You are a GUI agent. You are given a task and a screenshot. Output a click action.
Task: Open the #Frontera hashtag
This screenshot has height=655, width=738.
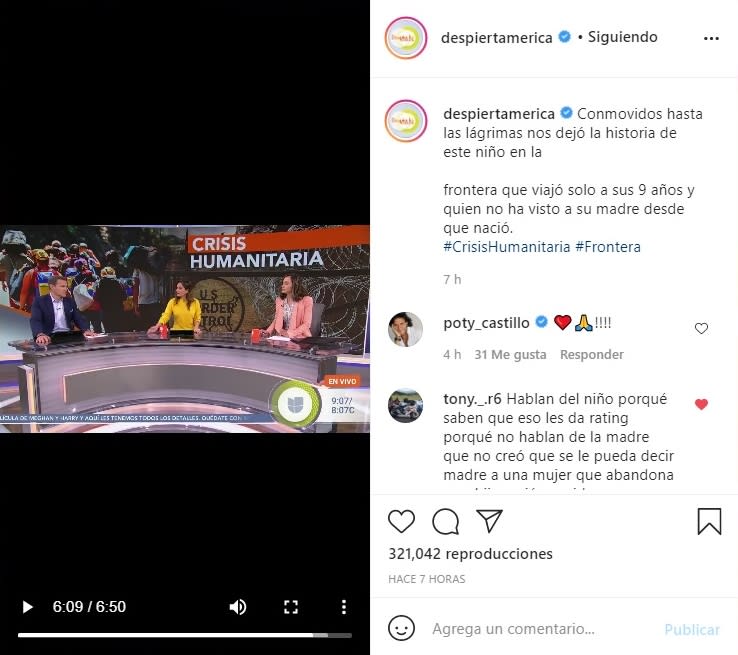[x=608, y=246]
